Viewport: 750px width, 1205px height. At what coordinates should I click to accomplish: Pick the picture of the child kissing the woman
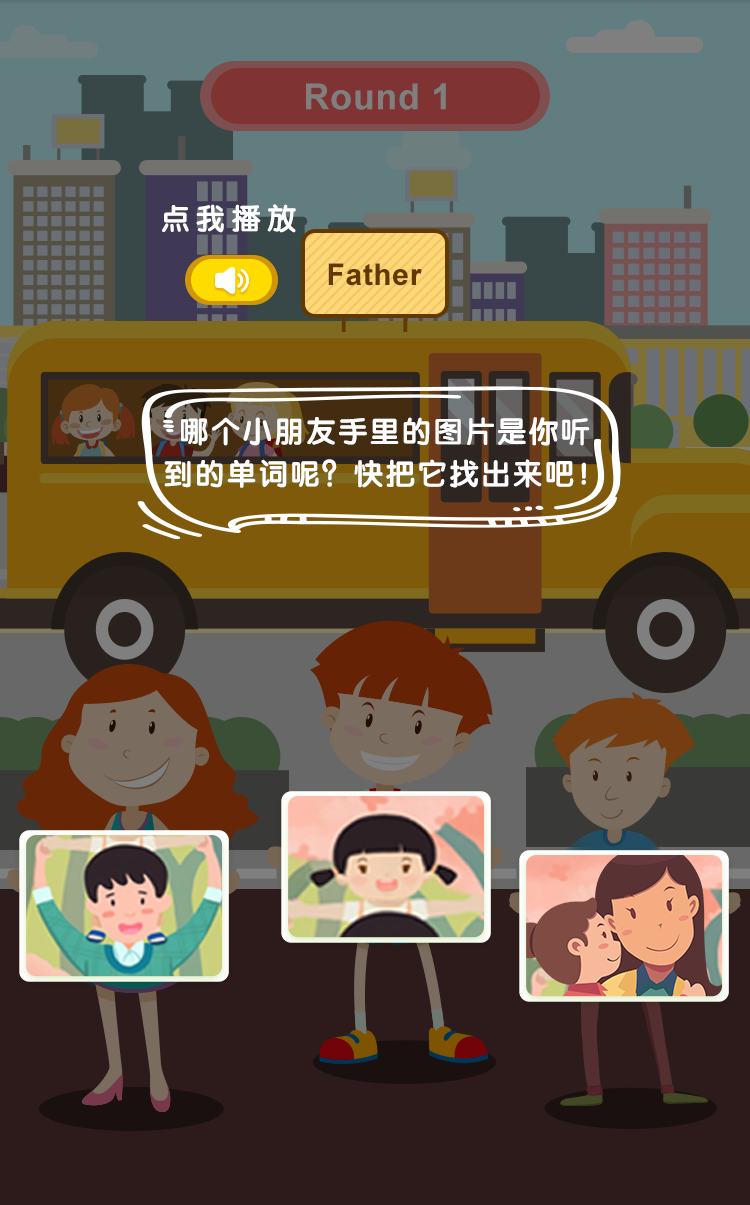[x=624, y=926]
